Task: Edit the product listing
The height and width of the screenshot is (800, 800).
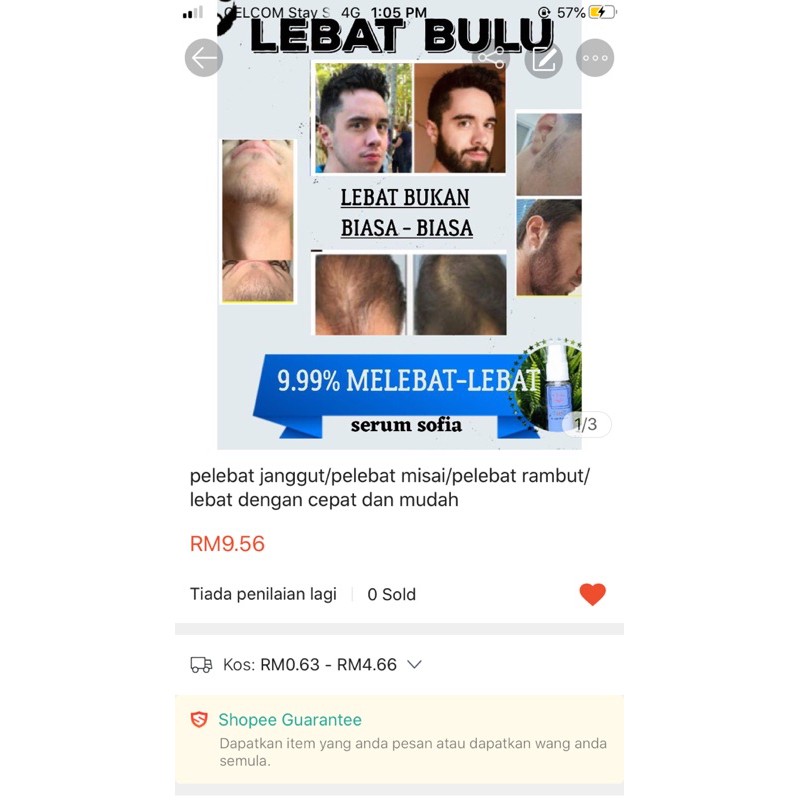Action: point(544,58)
